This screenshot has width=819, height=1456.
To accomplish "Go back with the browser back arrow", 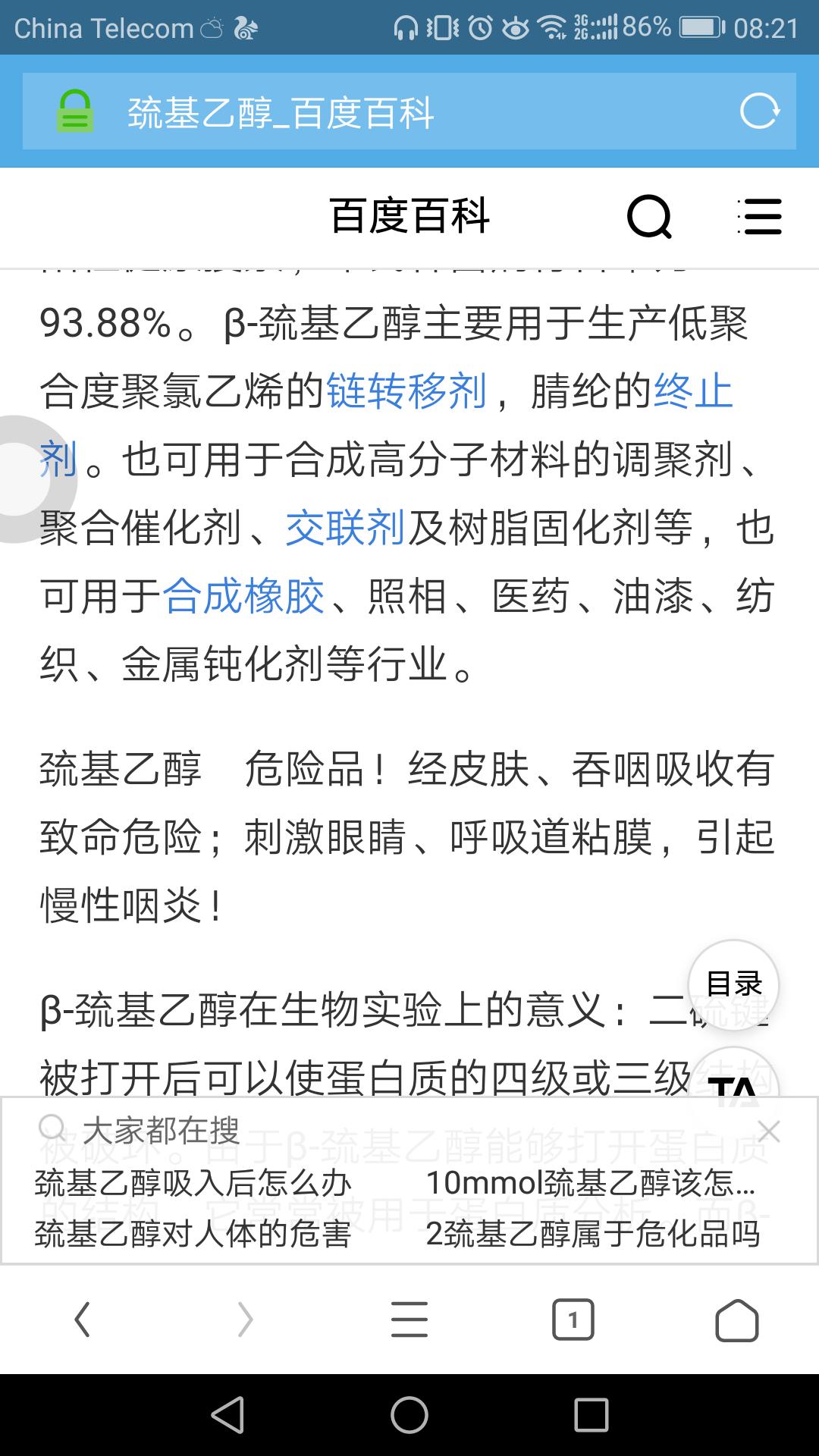I will pyautogui.click(x=82, y=1319).
